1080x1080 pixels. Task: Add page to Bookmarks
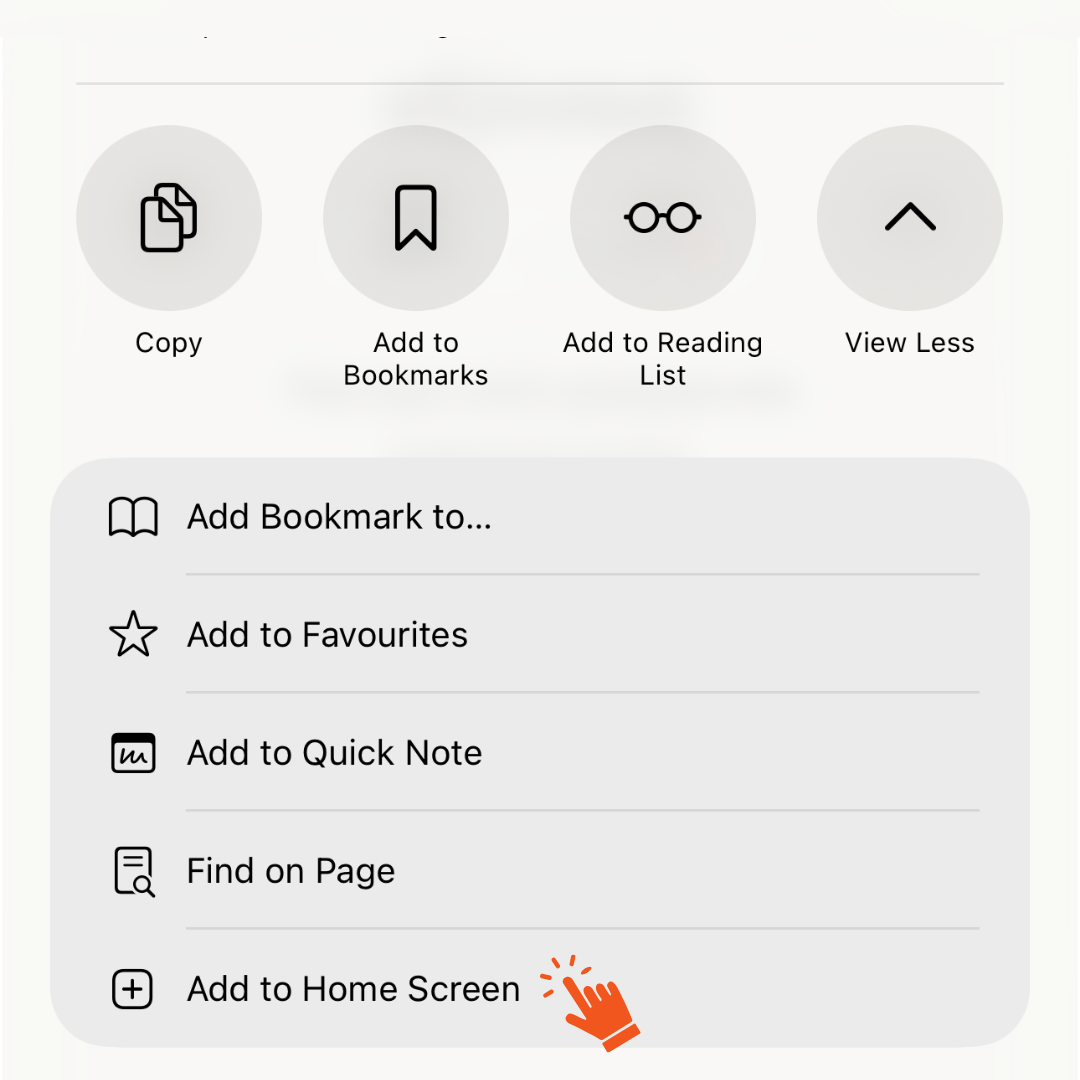[415, 218]
